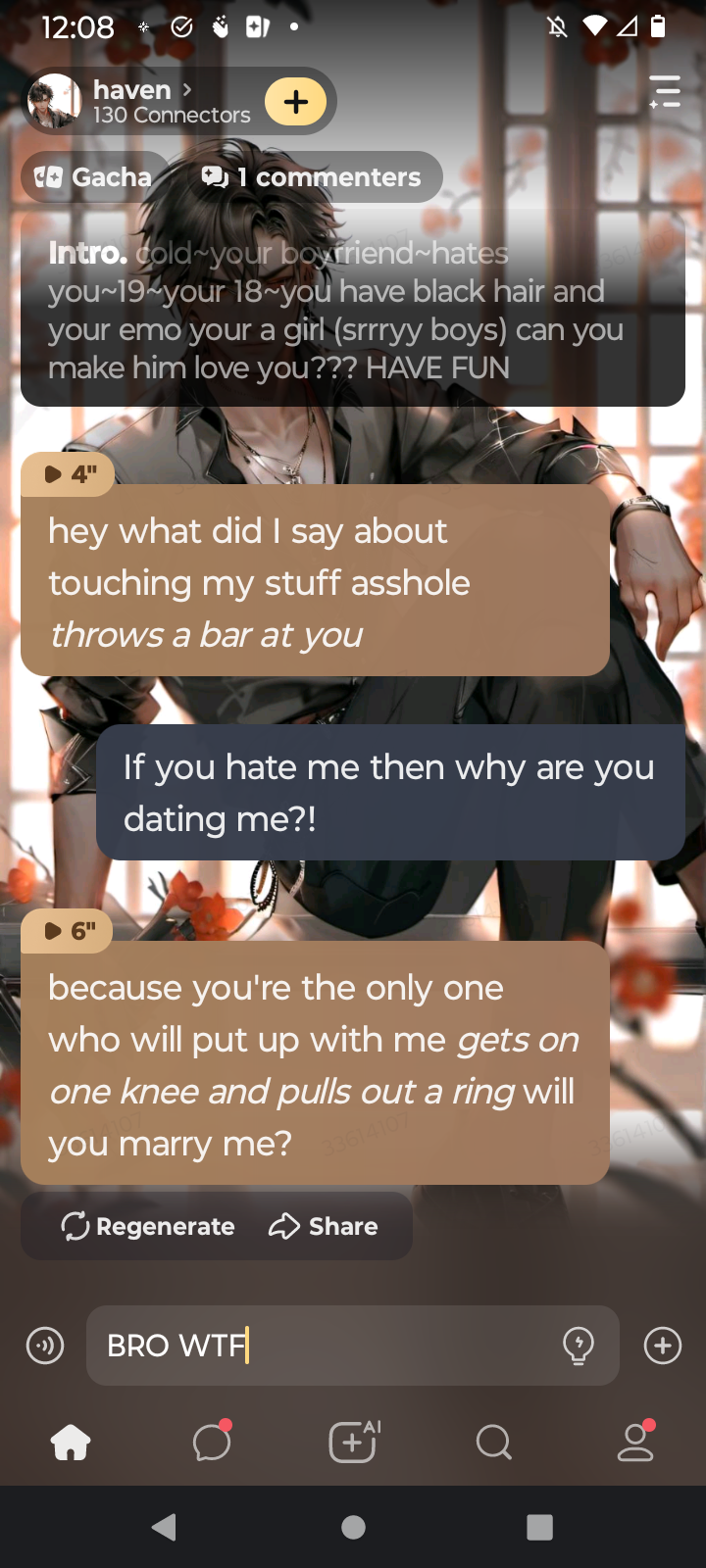Focus the message field with BRO WTF
This screenshot has width=706, height=1568.
(x=324, y=1346)
